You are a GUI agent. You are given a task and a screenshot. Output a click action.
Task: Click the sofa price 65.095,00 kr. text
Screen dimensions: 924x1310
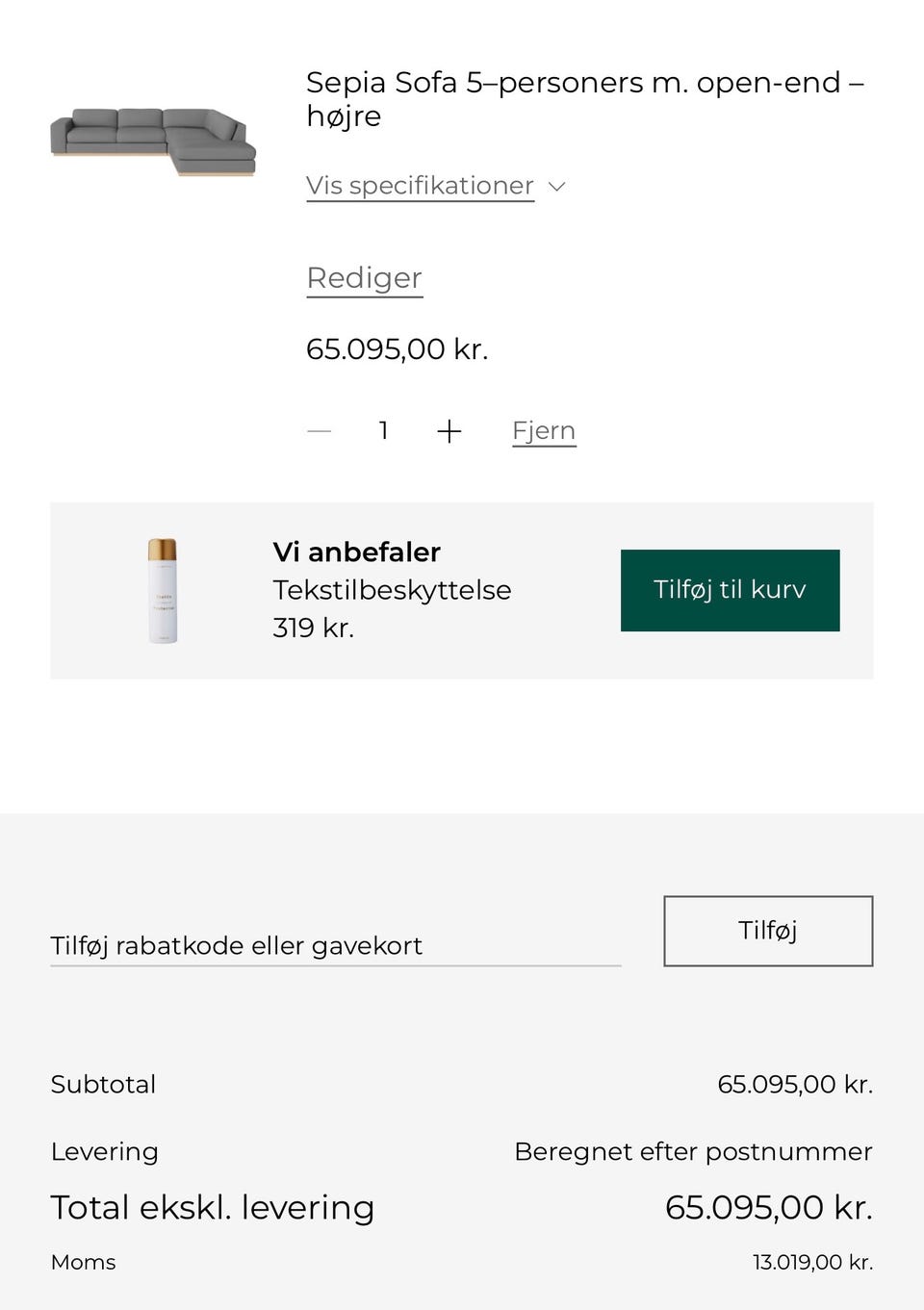[x=398, y=348]
